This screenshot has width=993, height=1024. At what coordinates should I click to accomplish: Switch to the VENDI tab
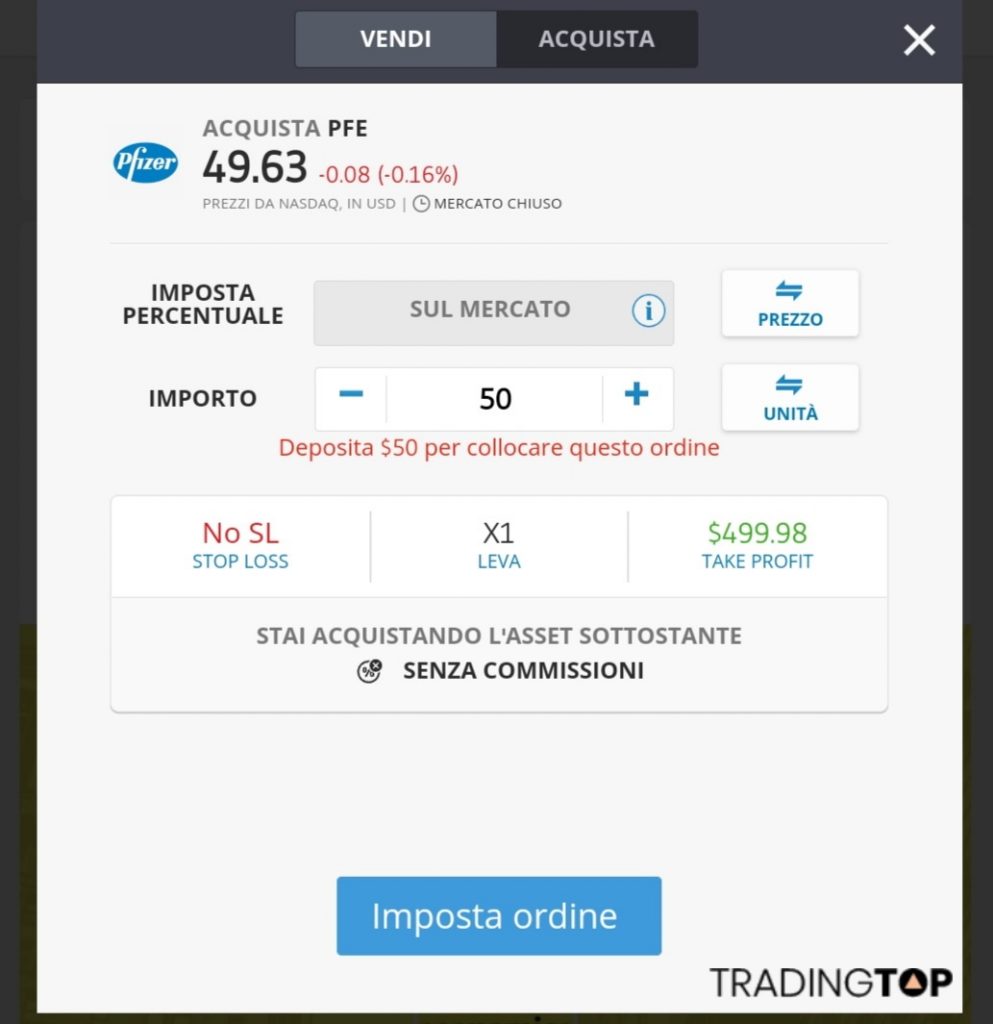[396, 39]
